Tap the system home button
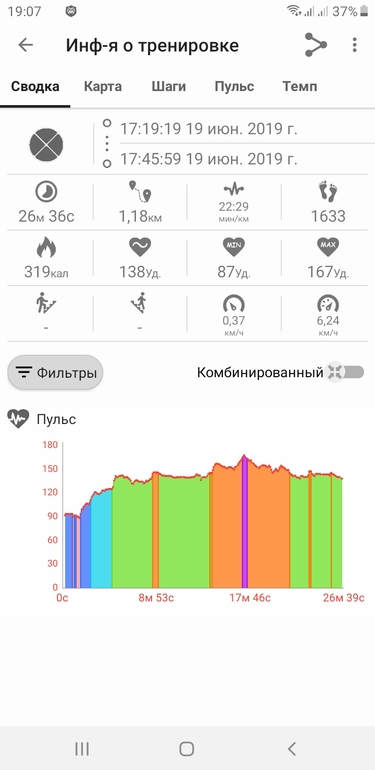 187,749
